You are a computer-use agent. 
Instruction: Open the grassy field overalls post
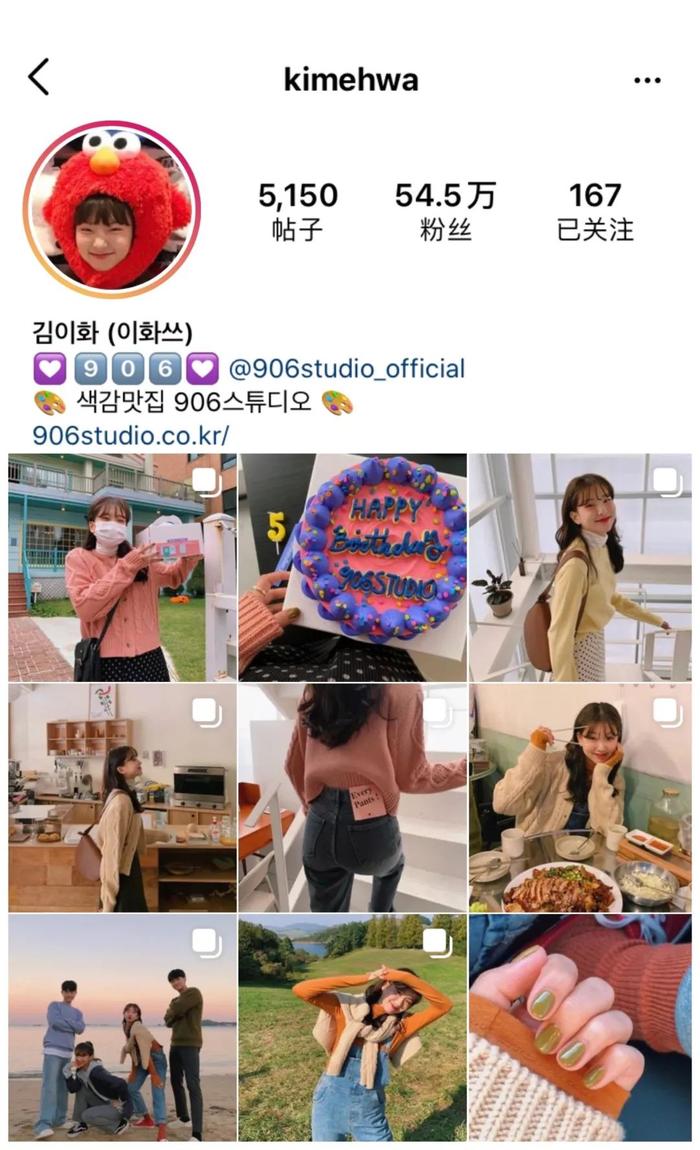click(352, 1027)
